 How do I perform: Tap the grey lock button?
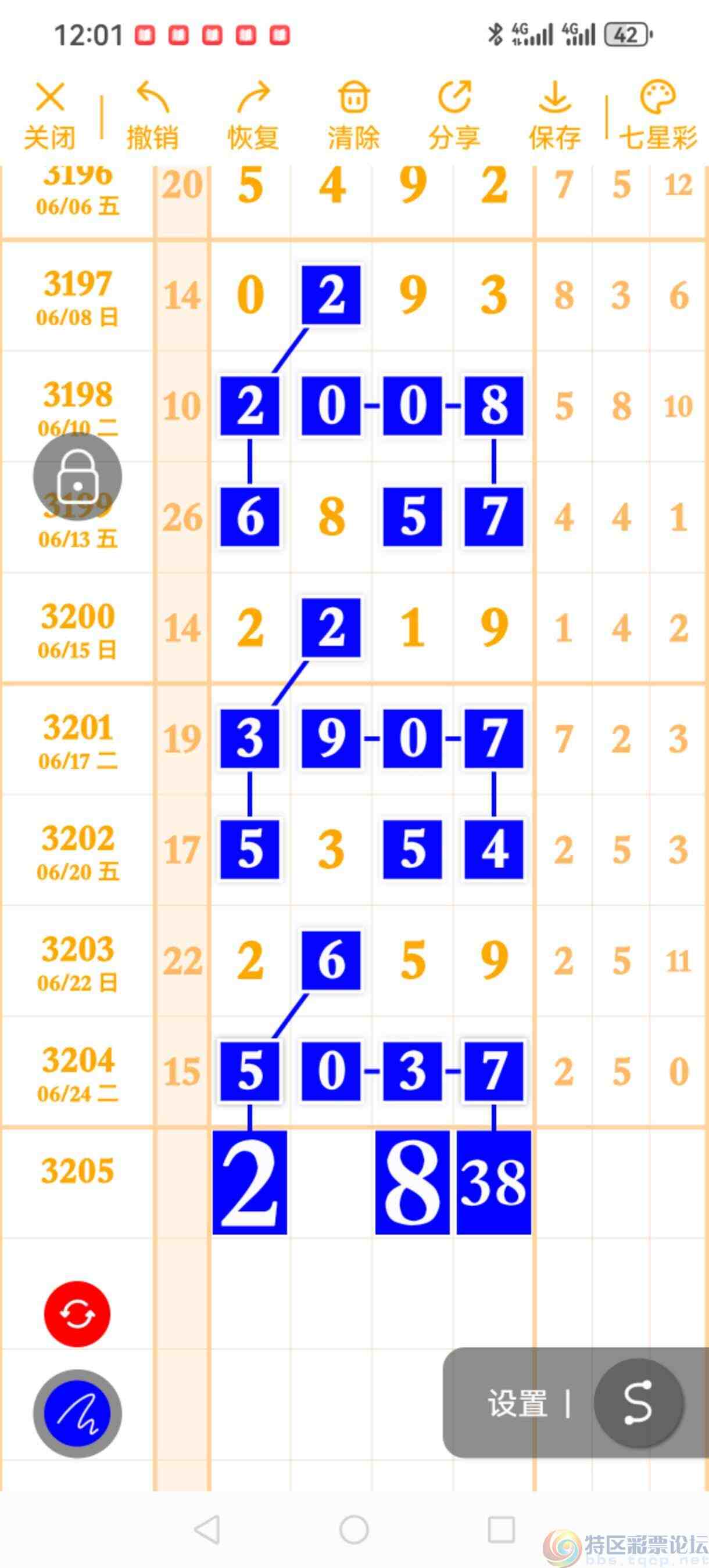click(77, 477)
